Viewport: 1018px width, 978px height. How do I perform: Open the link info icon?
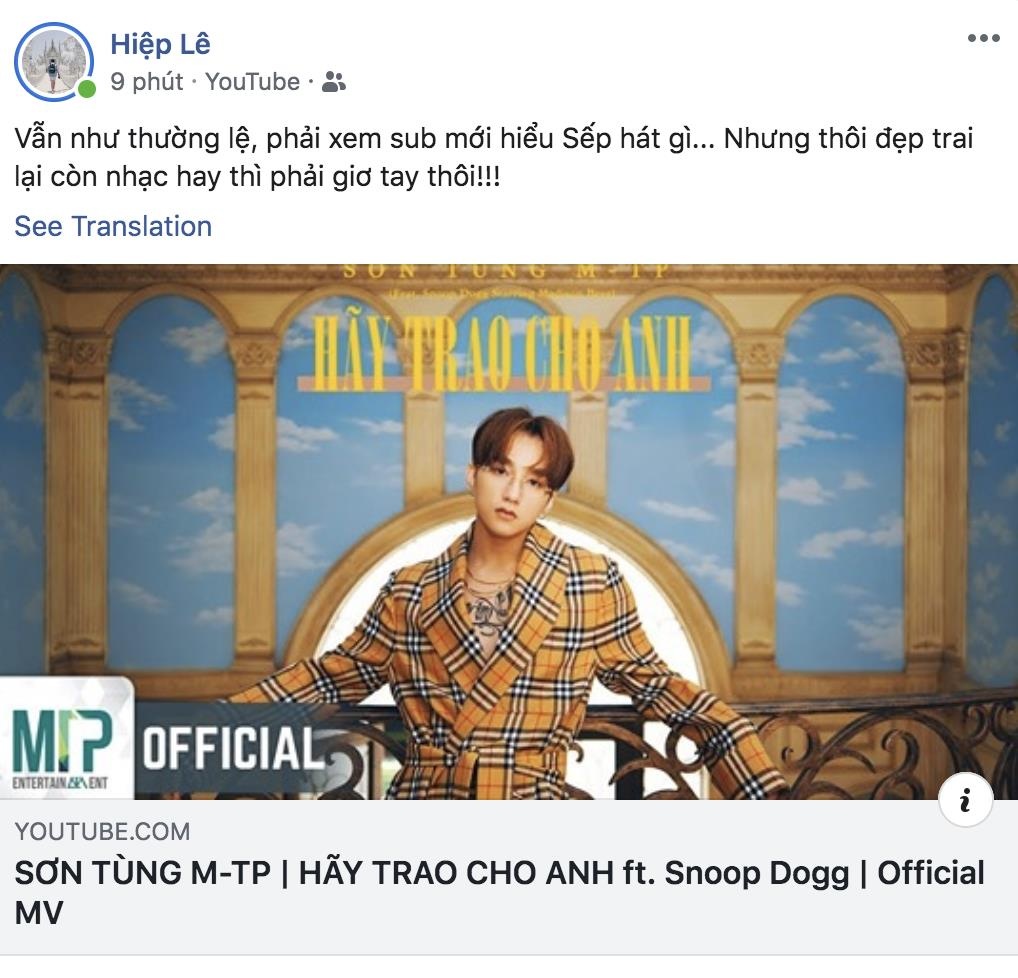tap(965, 800)
